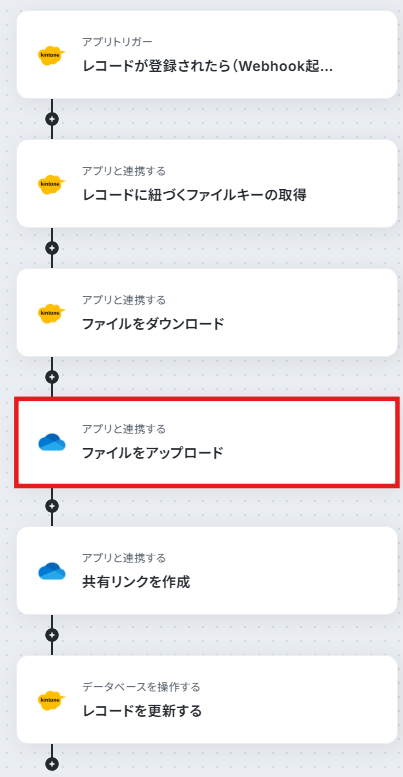
Task: Add a step below ファイルをアップロード
Action: (52, 506)
